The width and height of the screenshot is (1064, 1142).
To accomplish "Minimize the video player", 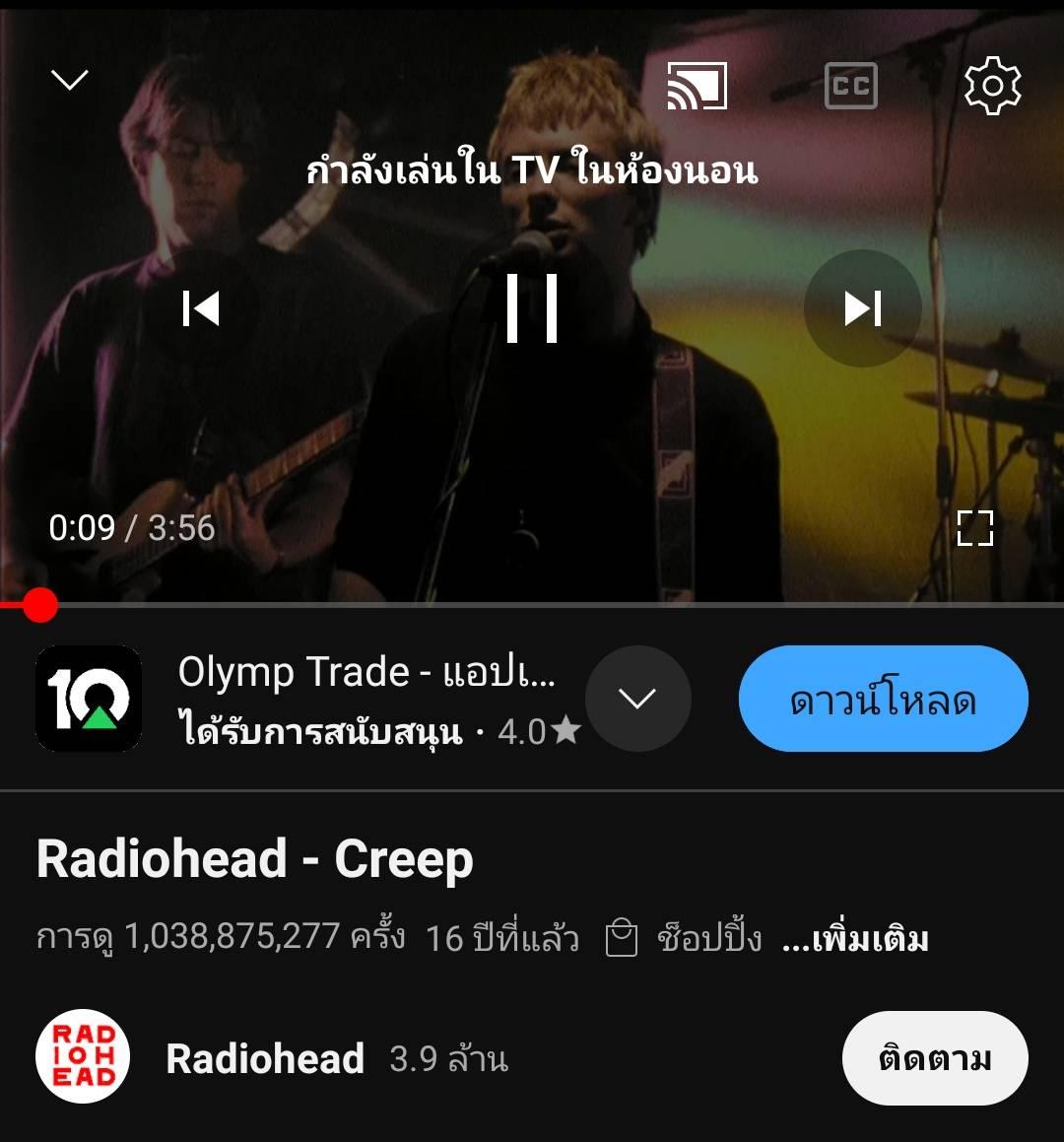I will point(69,80).
